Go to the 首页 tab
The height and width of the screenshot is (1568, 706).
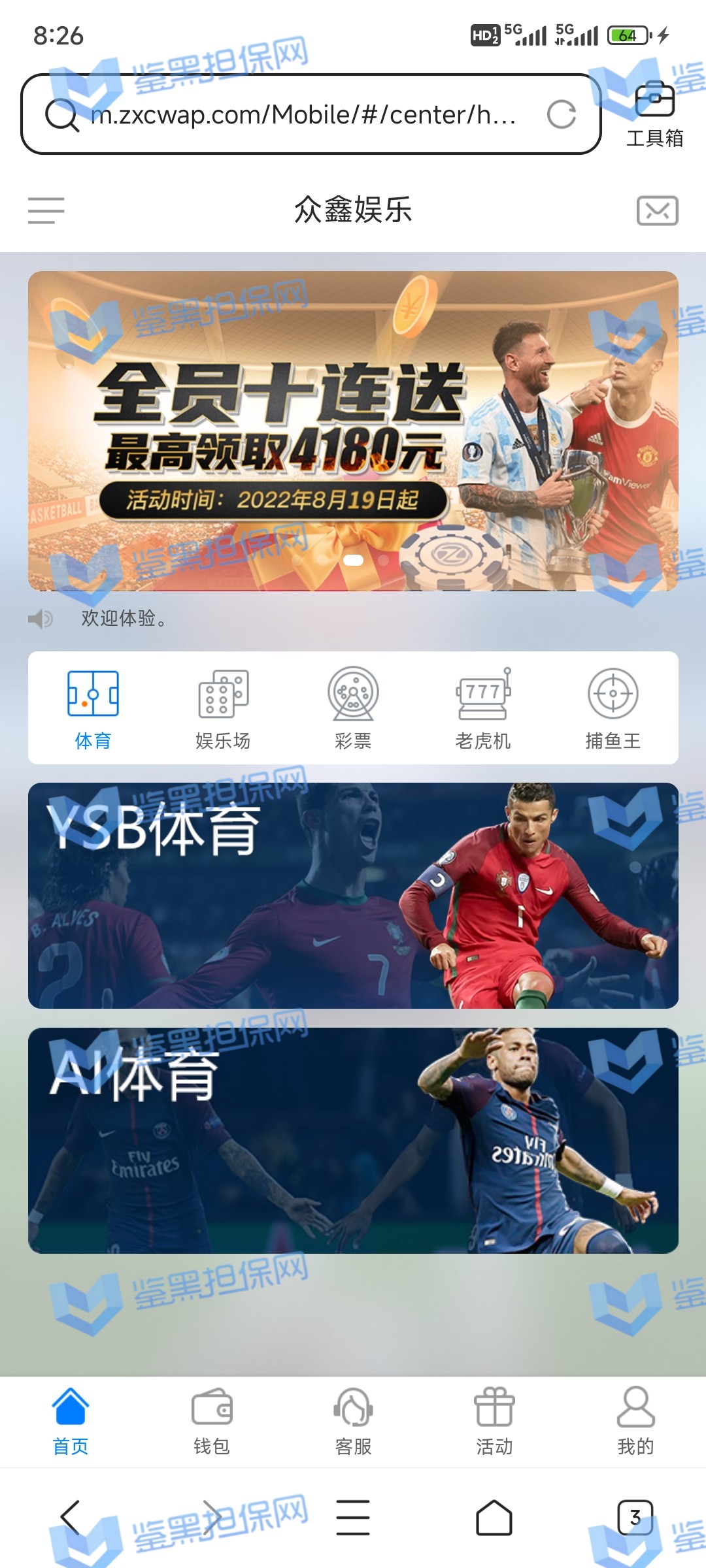pos(71,1422)
